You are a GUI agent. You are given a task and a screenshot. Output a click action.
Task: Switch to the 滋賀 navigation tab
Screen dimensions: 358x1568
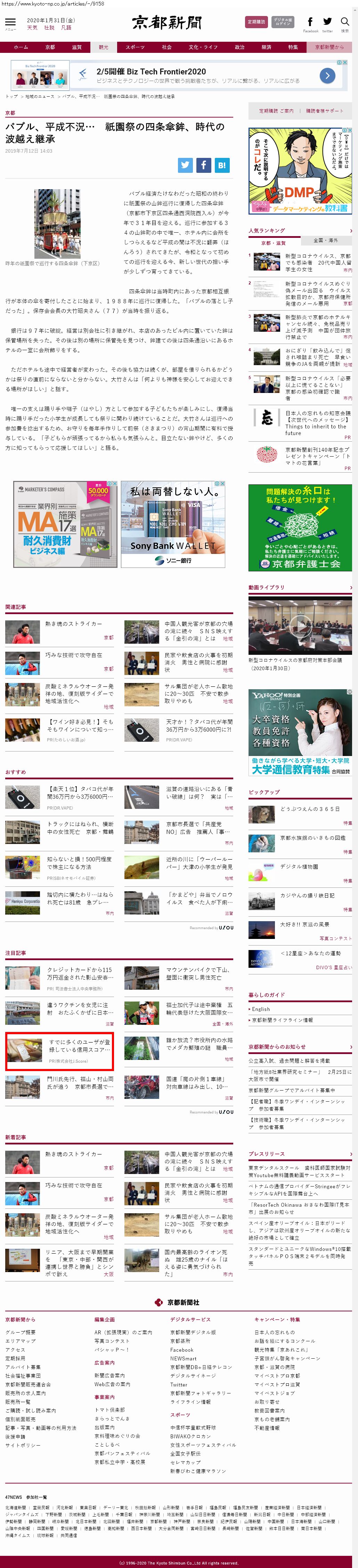point(77,47)
